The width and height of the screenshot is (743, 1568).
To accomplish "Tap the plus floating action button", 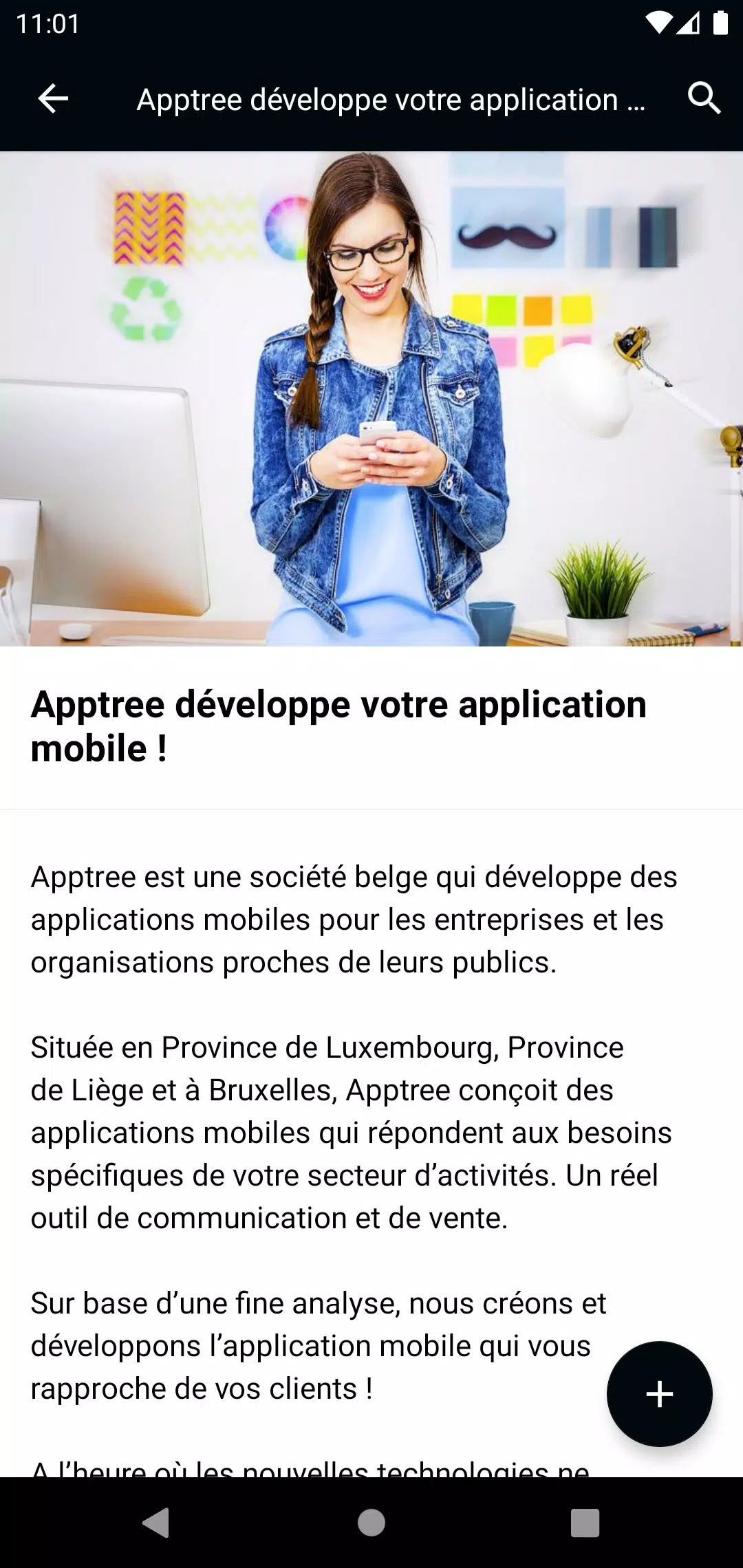I will (x=659, y=1394).
